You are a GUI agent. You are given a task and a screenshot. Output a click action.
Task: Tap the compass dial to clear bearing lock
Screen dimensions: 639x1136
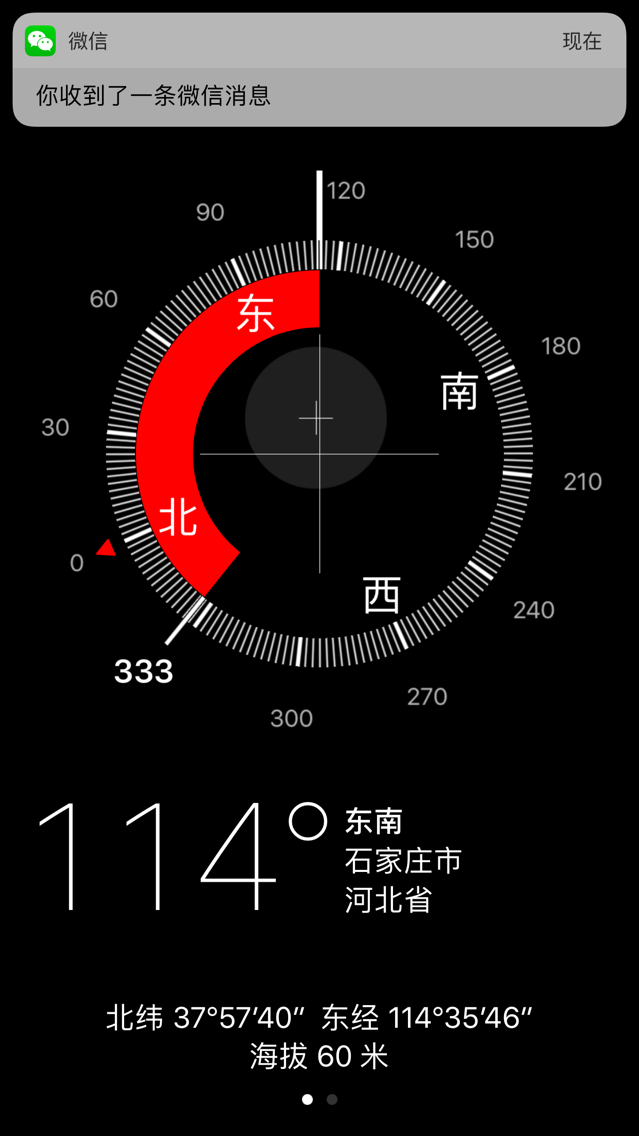point(320,454)
